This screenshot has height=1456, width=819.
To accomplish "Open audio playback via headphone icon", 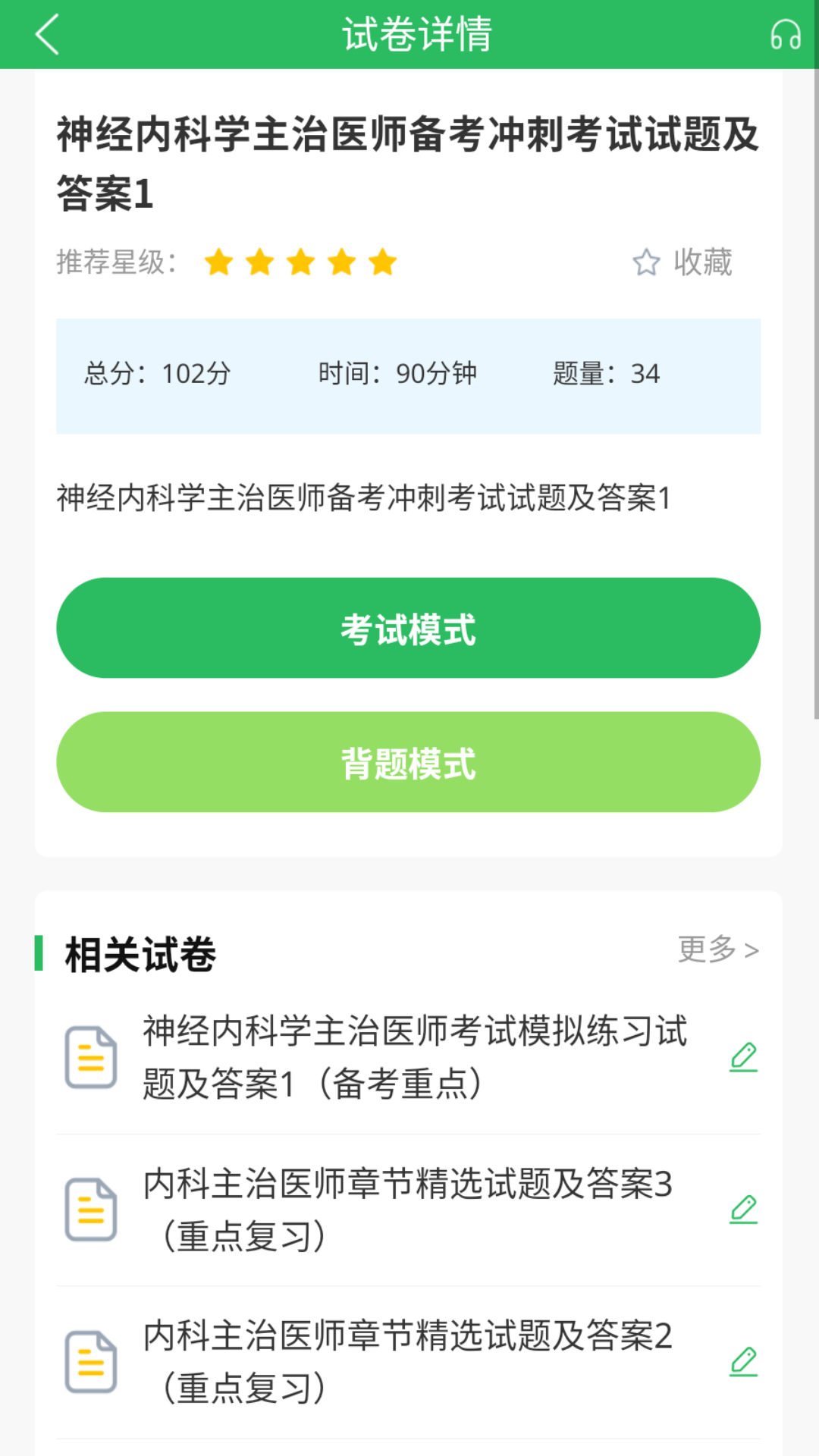I will 786,33.
